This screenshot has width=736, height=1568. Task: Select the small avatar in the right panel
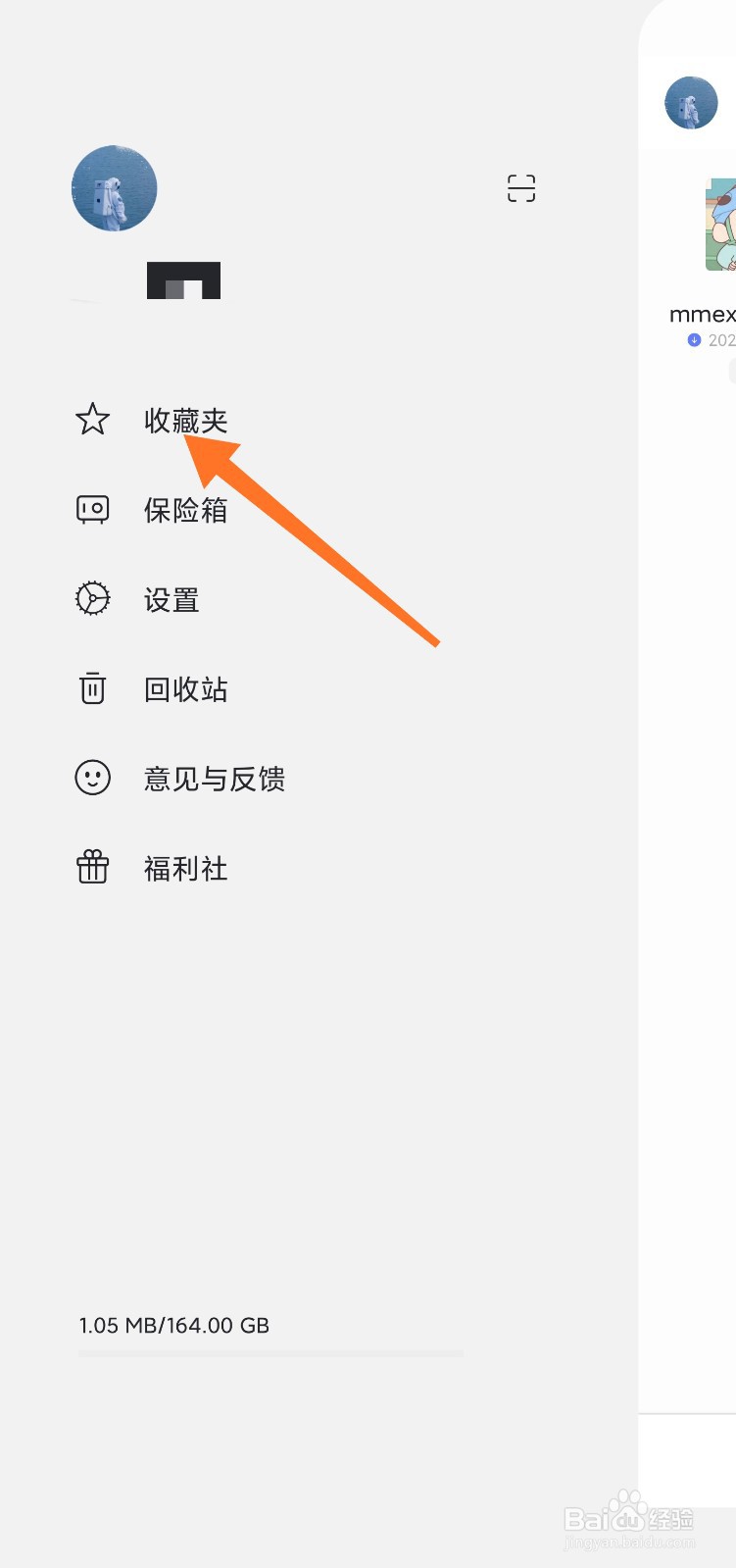click(690, 102)
